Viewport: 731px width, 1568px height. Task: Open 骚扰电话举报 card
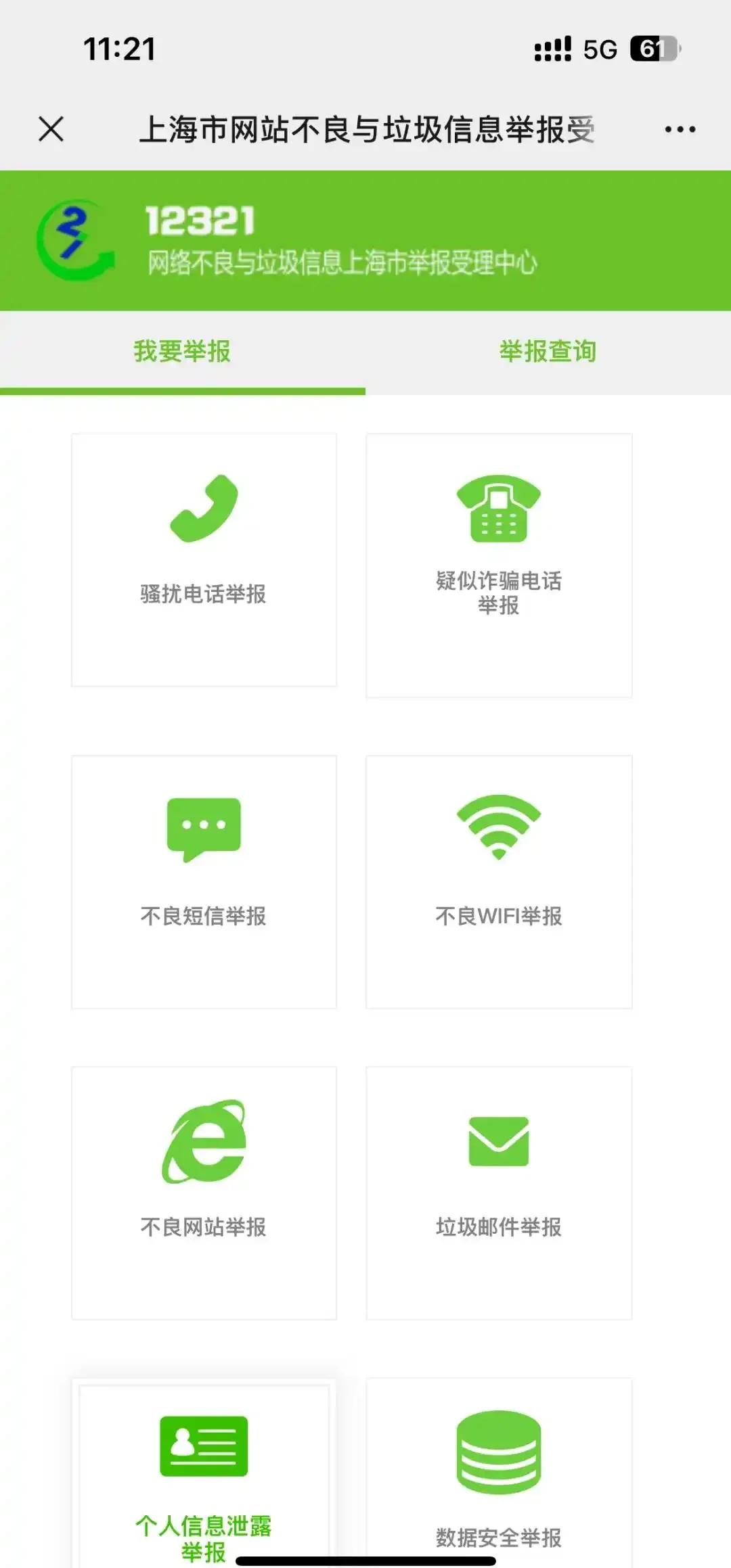[204, 559]
